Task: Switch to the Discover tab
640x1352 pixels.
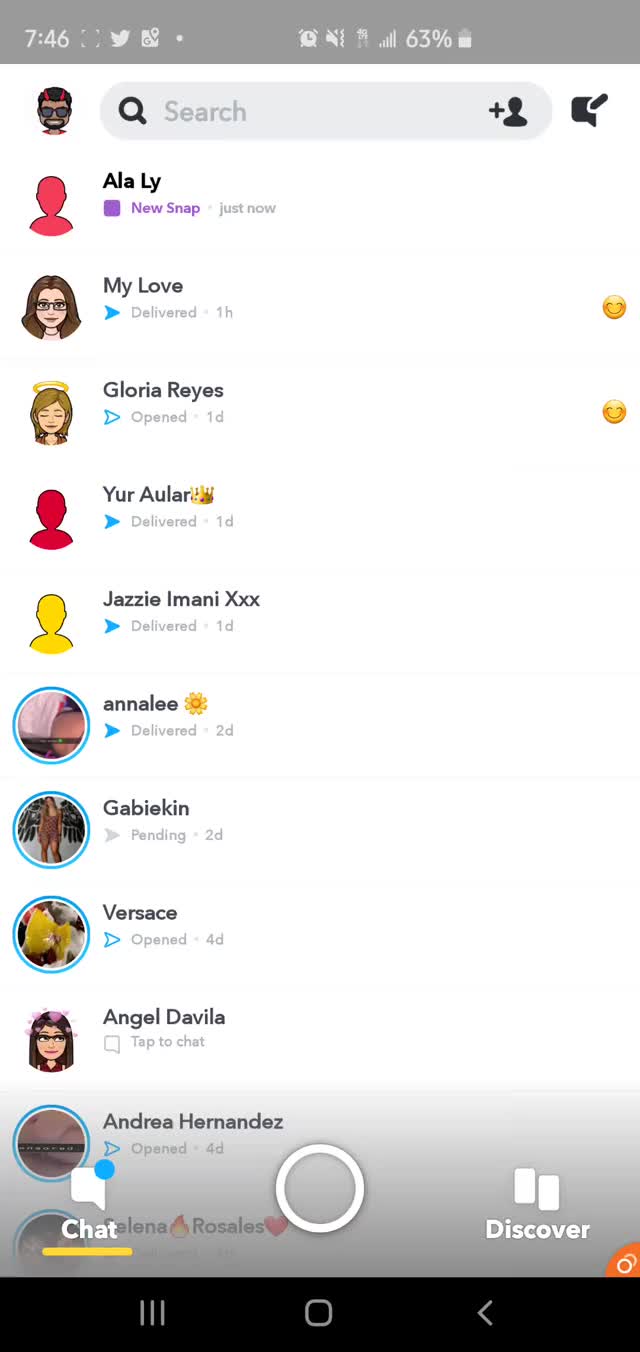Action: point(537,1206)
